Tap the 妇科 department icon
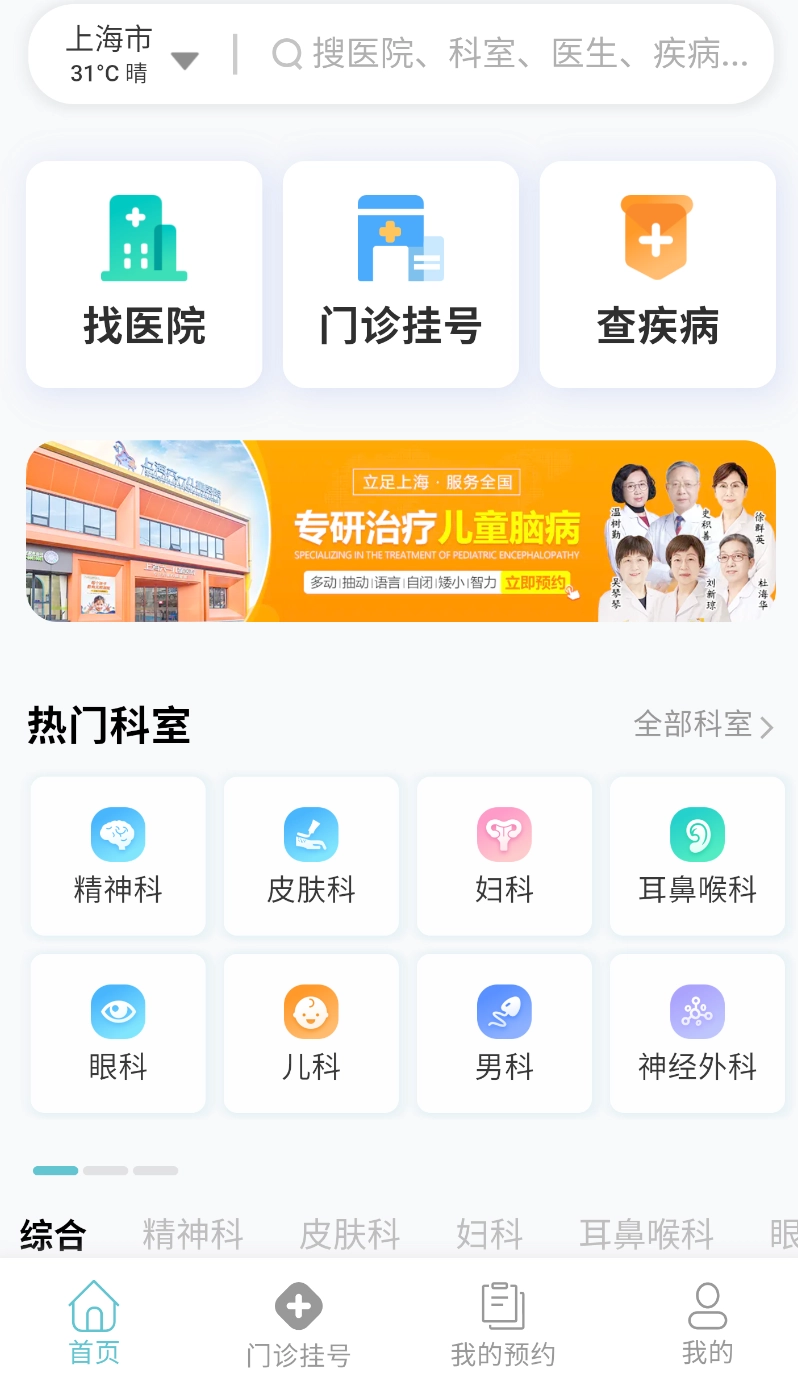Screen dimensions: 798x1374 point(503,855)
